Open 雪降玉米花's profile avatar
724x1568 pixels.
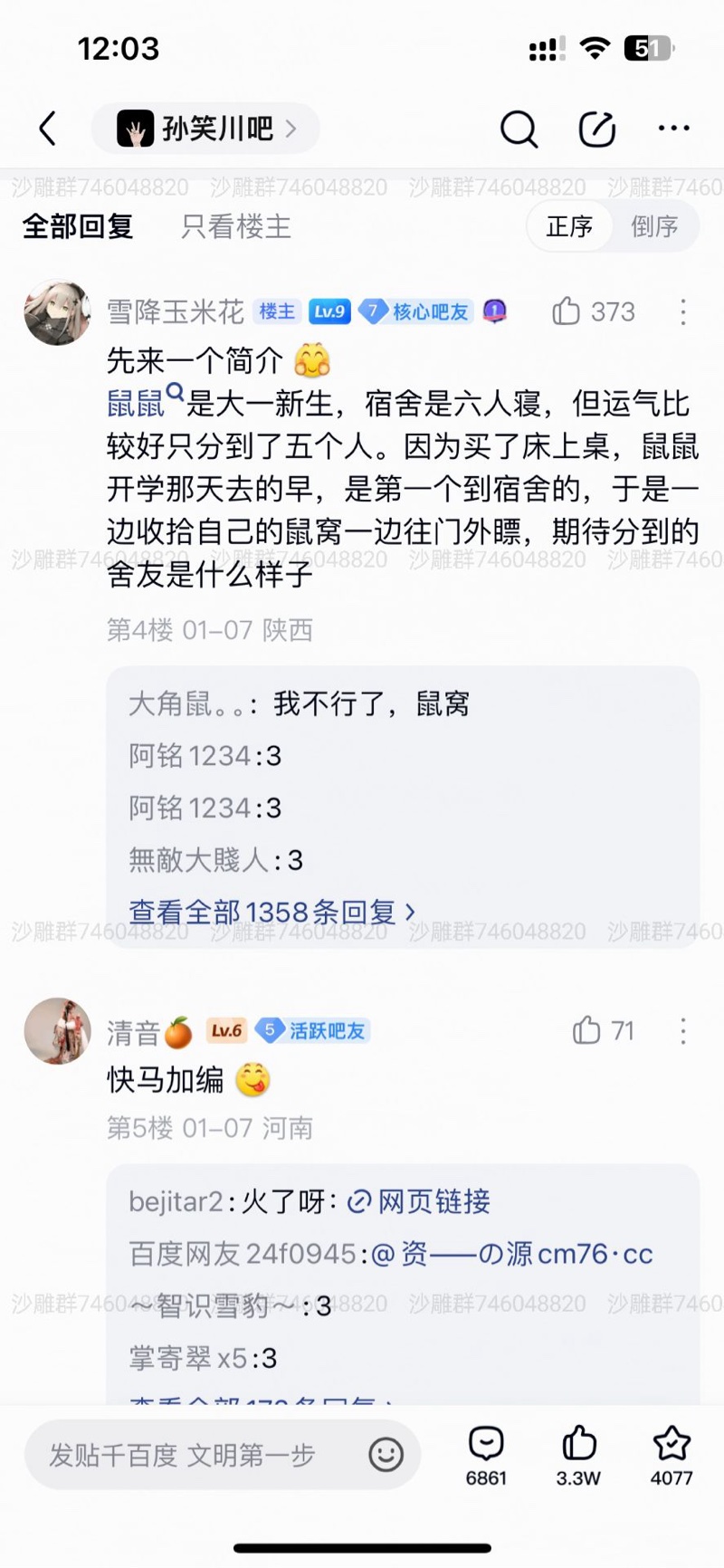pos(57,312)
